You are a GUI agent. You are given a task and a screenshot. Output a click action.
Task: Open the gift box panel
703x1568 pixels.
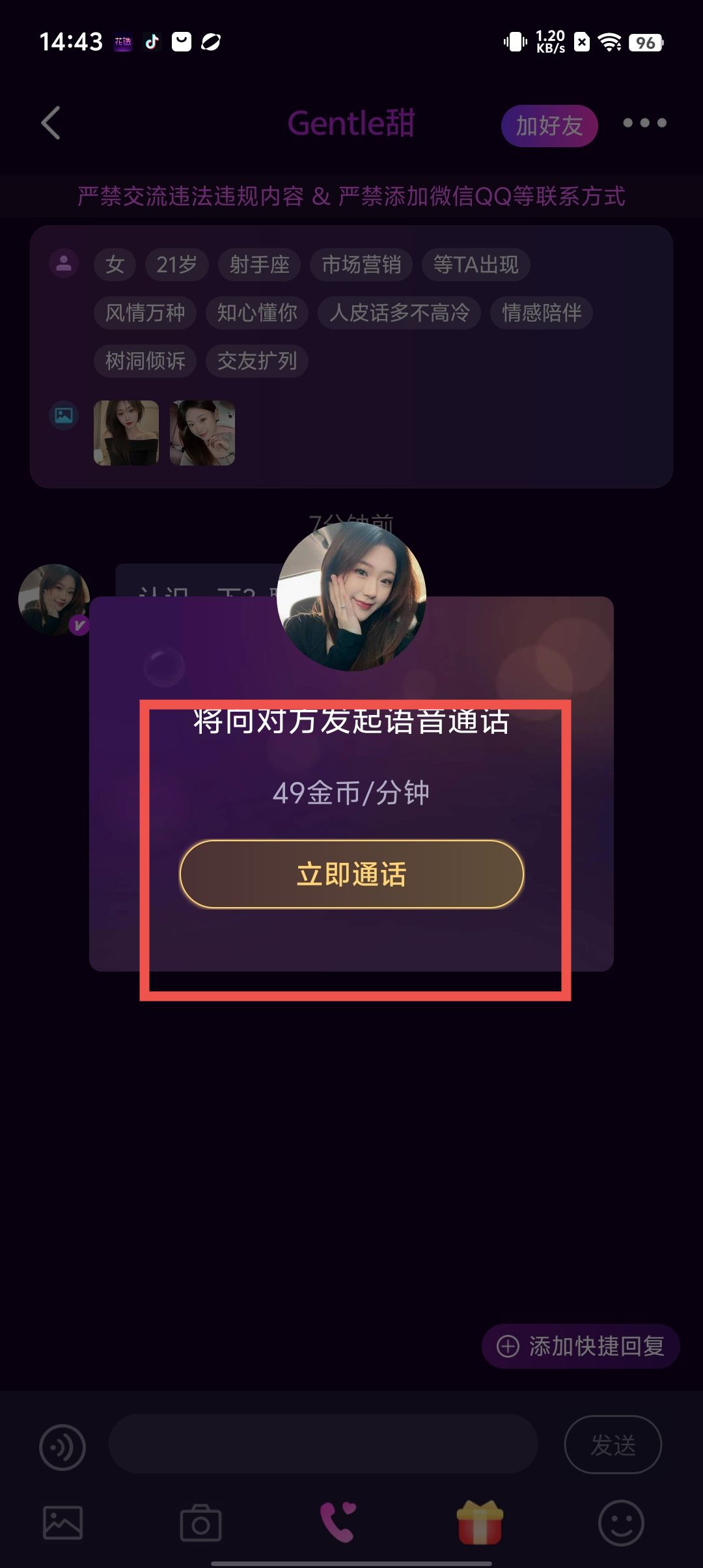coord(480,1522)
